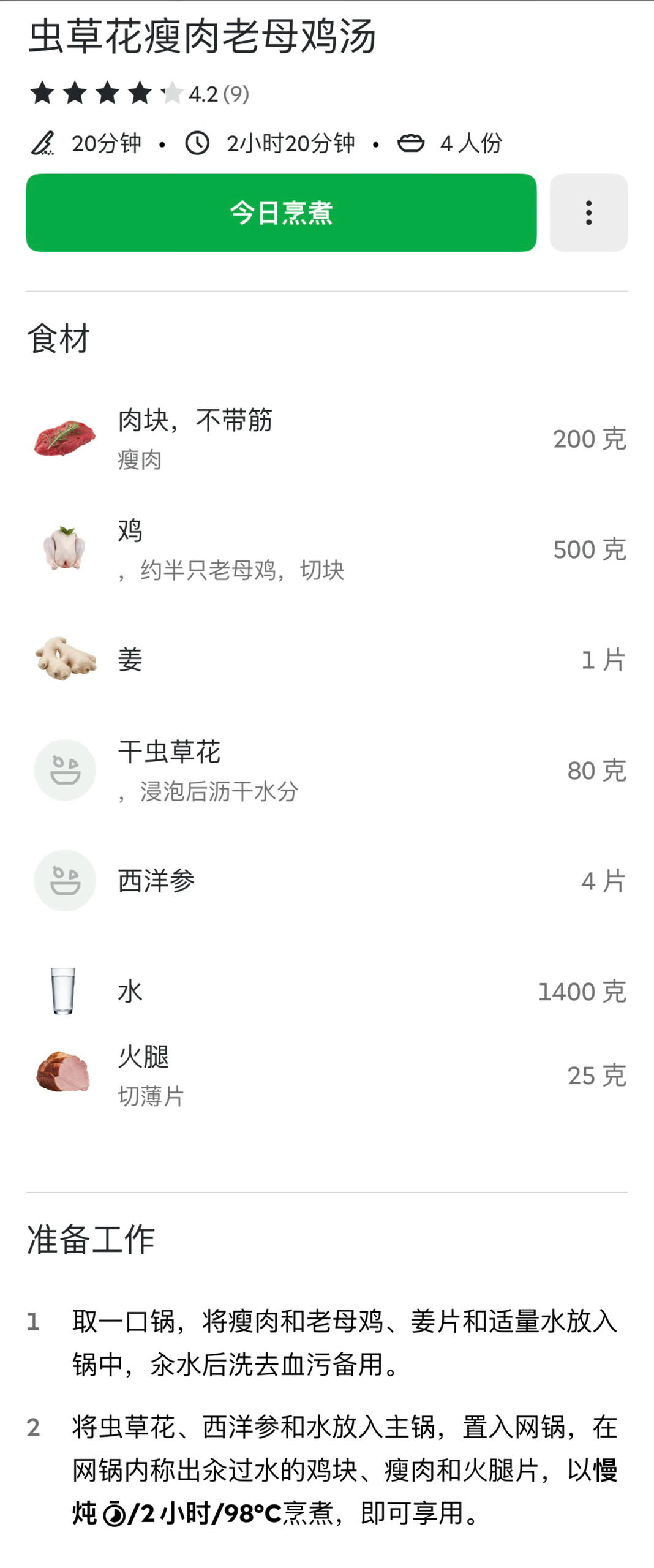Click the ginger image beside 姜
This screenshot has width=654, height=1568.
[64, 660]
